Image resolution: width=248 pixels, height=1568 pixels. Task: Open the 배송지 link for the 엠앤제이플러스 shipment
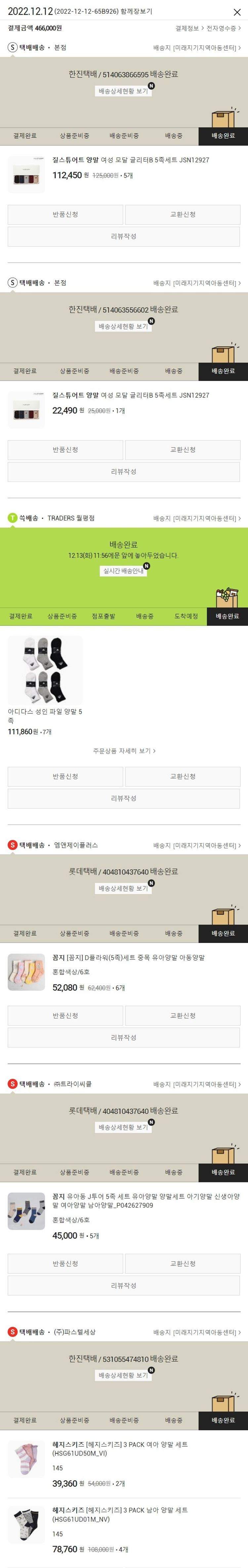click(x=197, y=846)
